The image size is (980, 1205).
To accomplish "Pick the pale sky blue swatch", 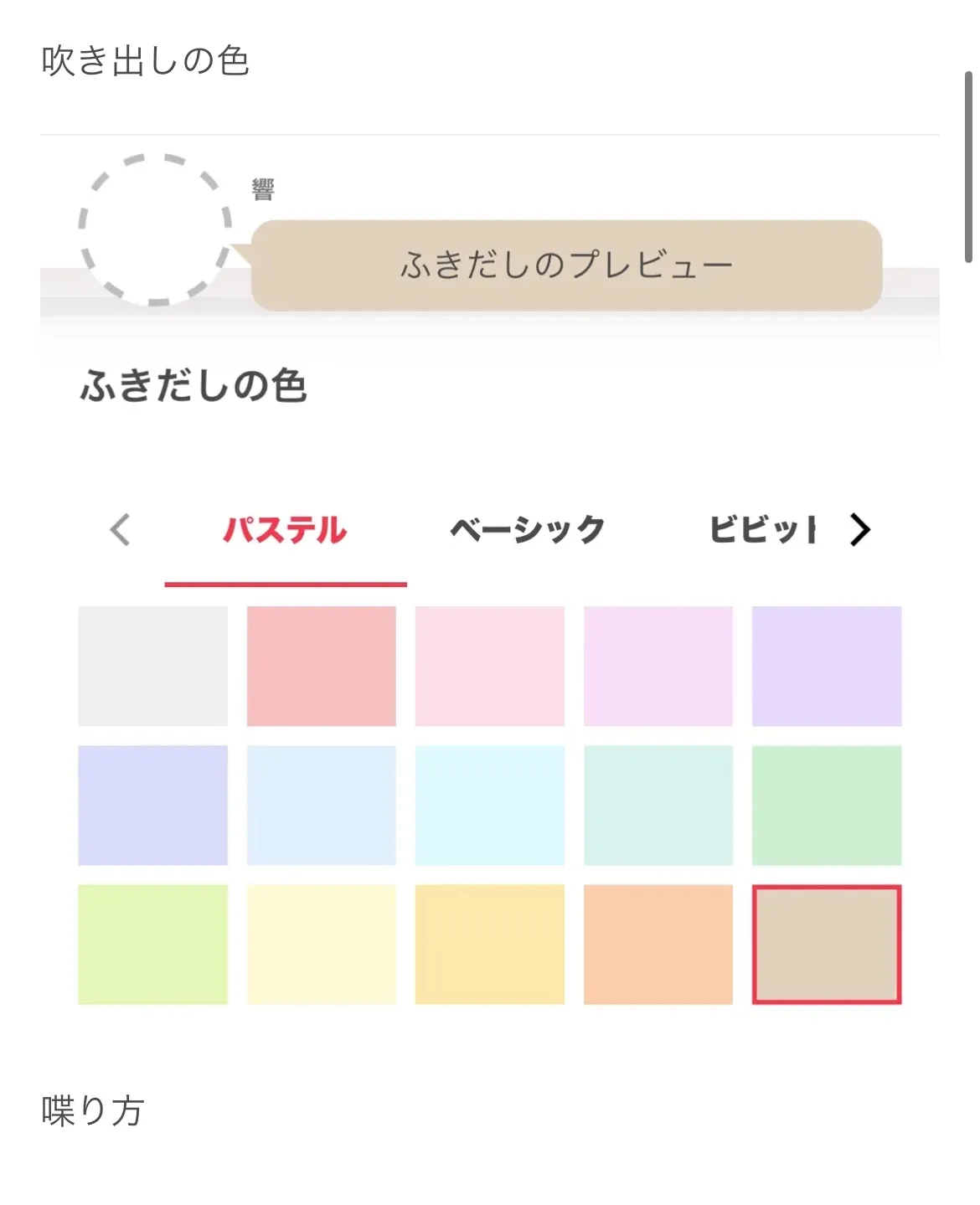I will pos(321,805).
